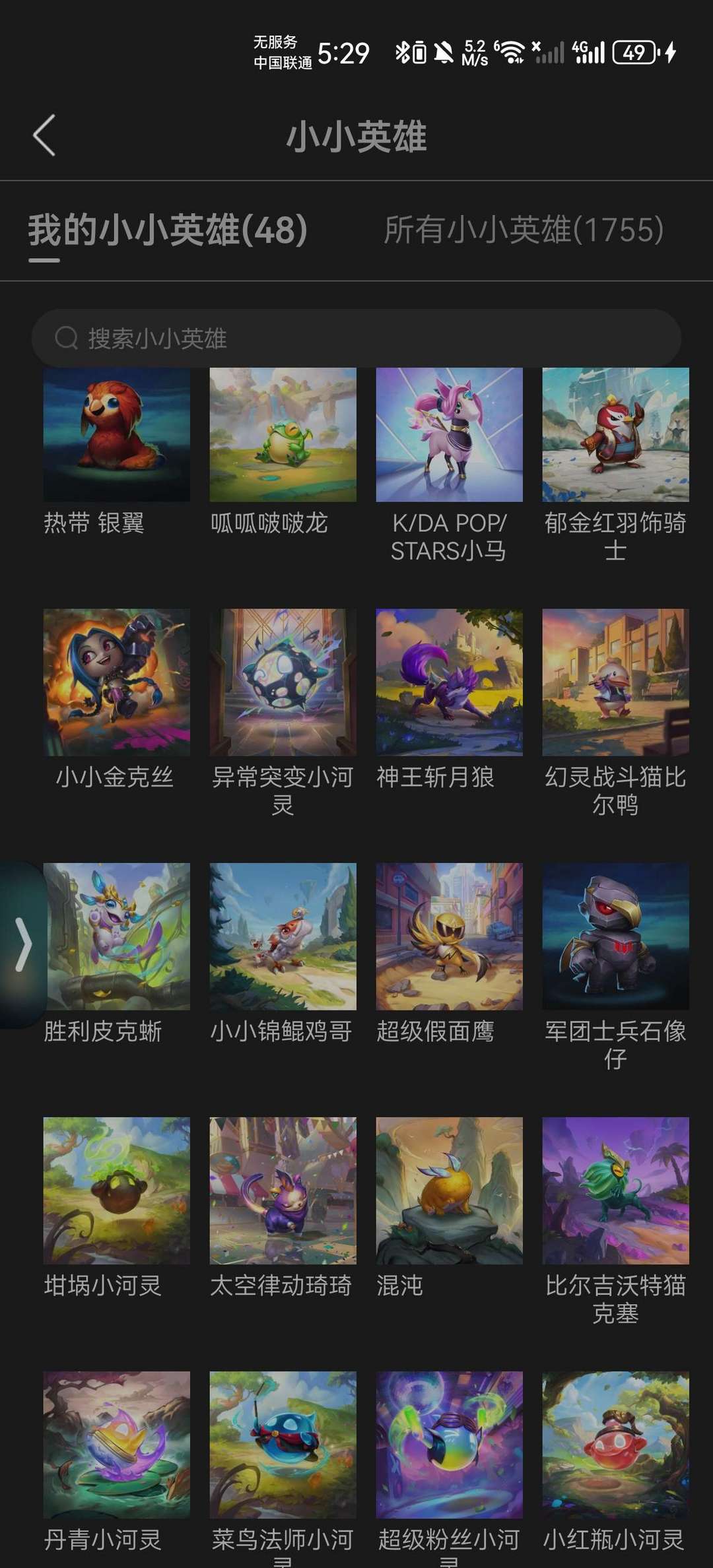This screenshot has width=713, height=1568.
Task: Open the 小小金克丝 tile
Action: tap(117, 682)
